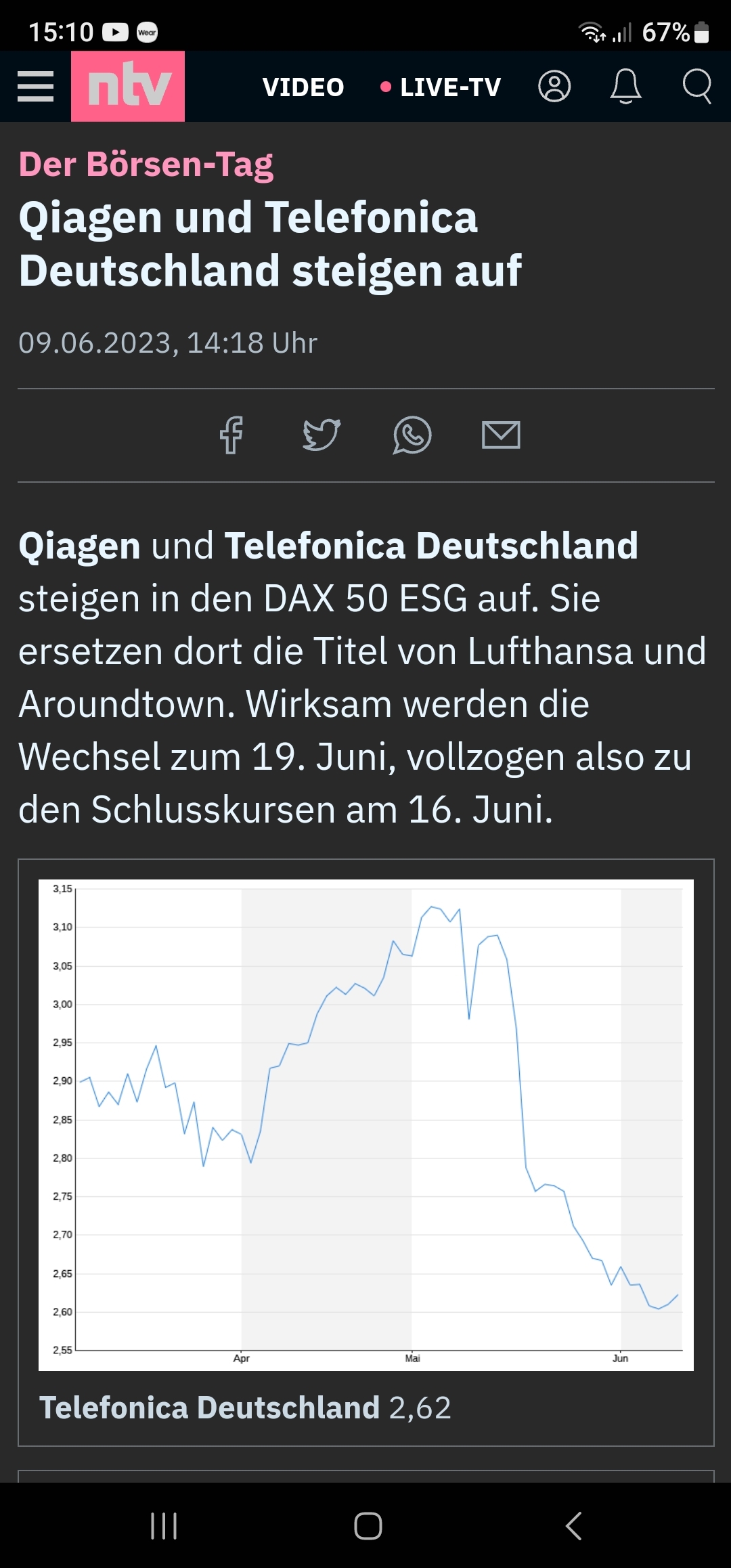Image resolution: width=731 pixels, height=1568 pixels.
Task: Open the notifications bell
Action: [x=624, y=87]
